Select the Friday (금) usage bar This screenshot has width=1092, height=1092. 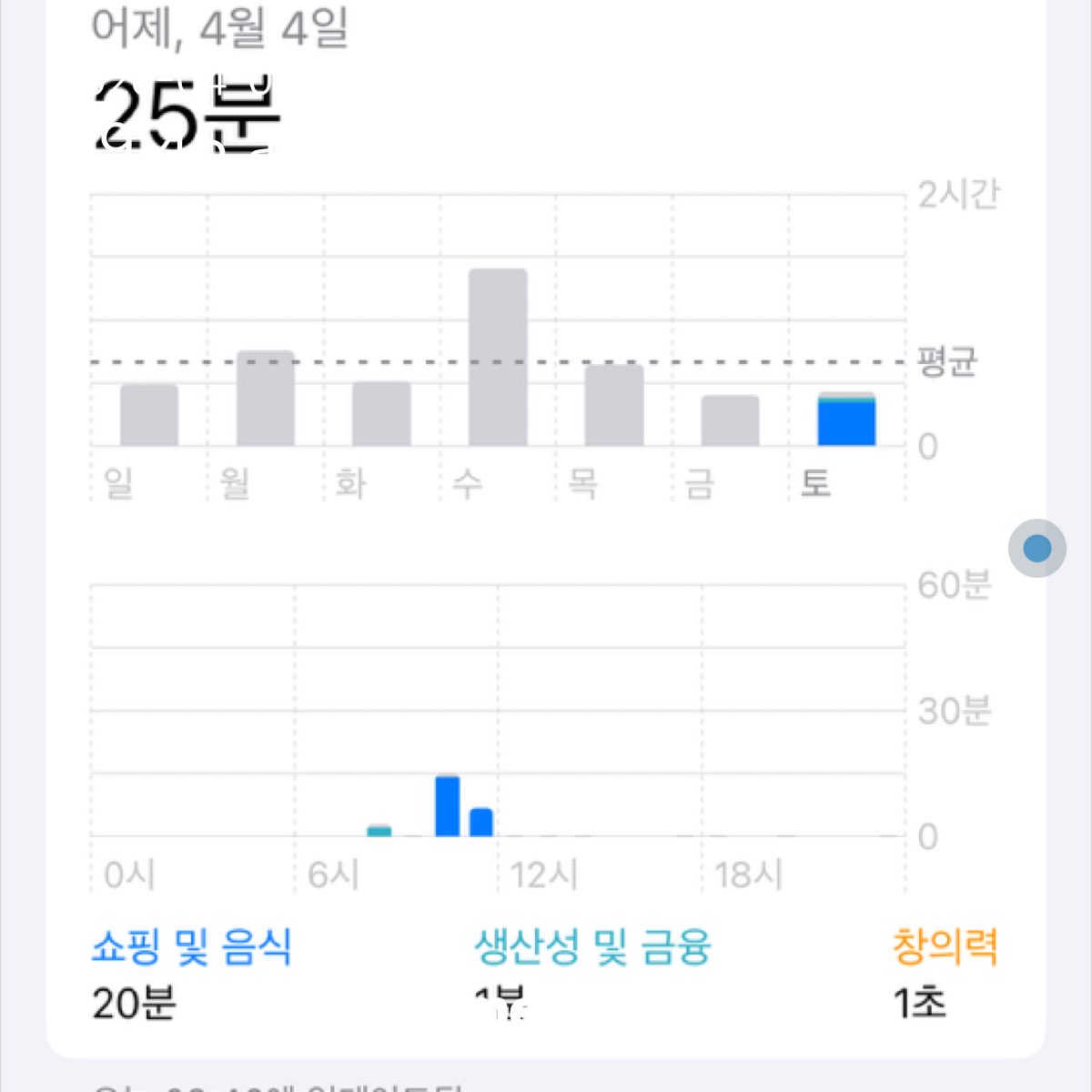(730, 420)
